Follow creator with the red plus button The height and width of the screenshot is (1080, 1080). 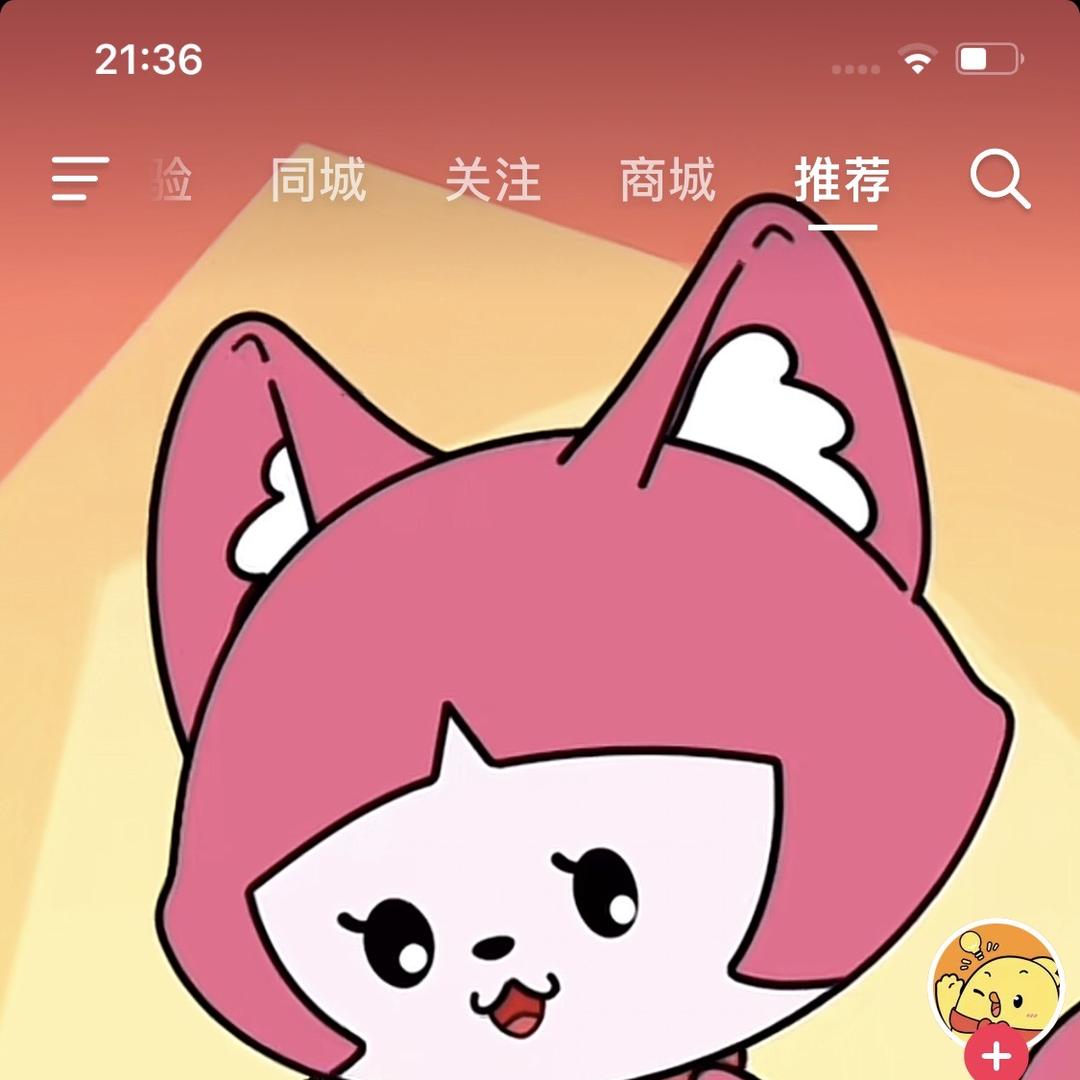coord(996,1054)
